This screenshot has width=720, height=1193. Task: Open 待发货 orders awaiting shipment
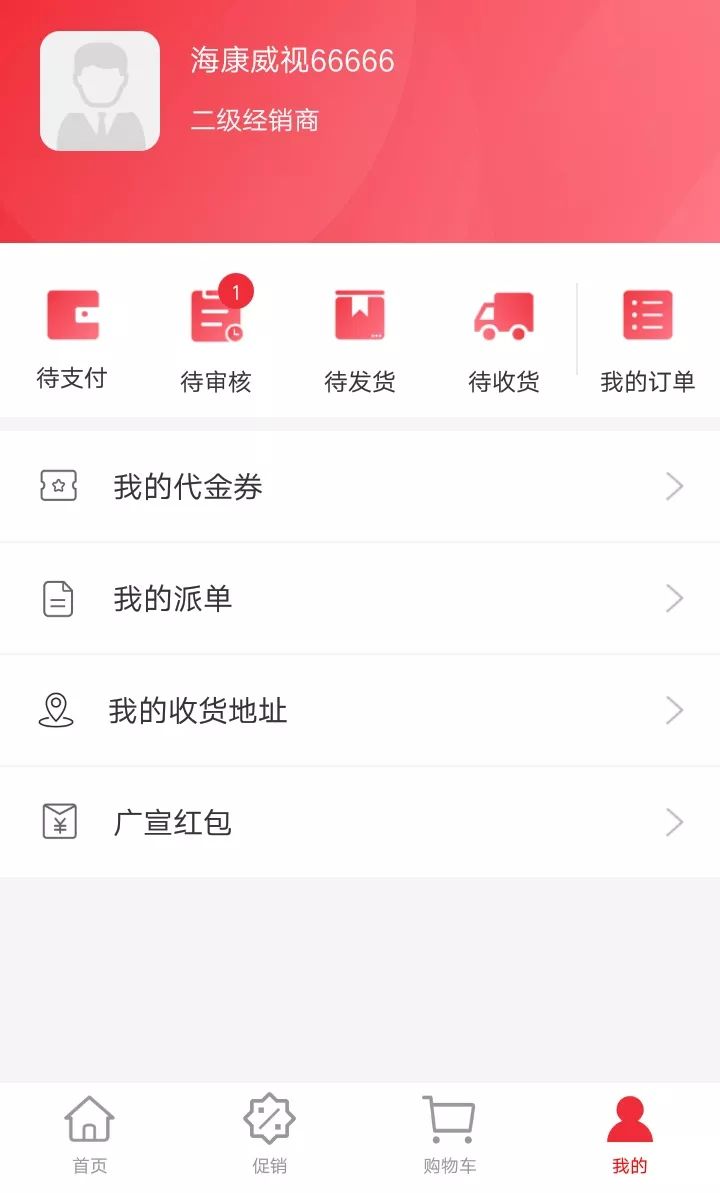pos(360,338)
